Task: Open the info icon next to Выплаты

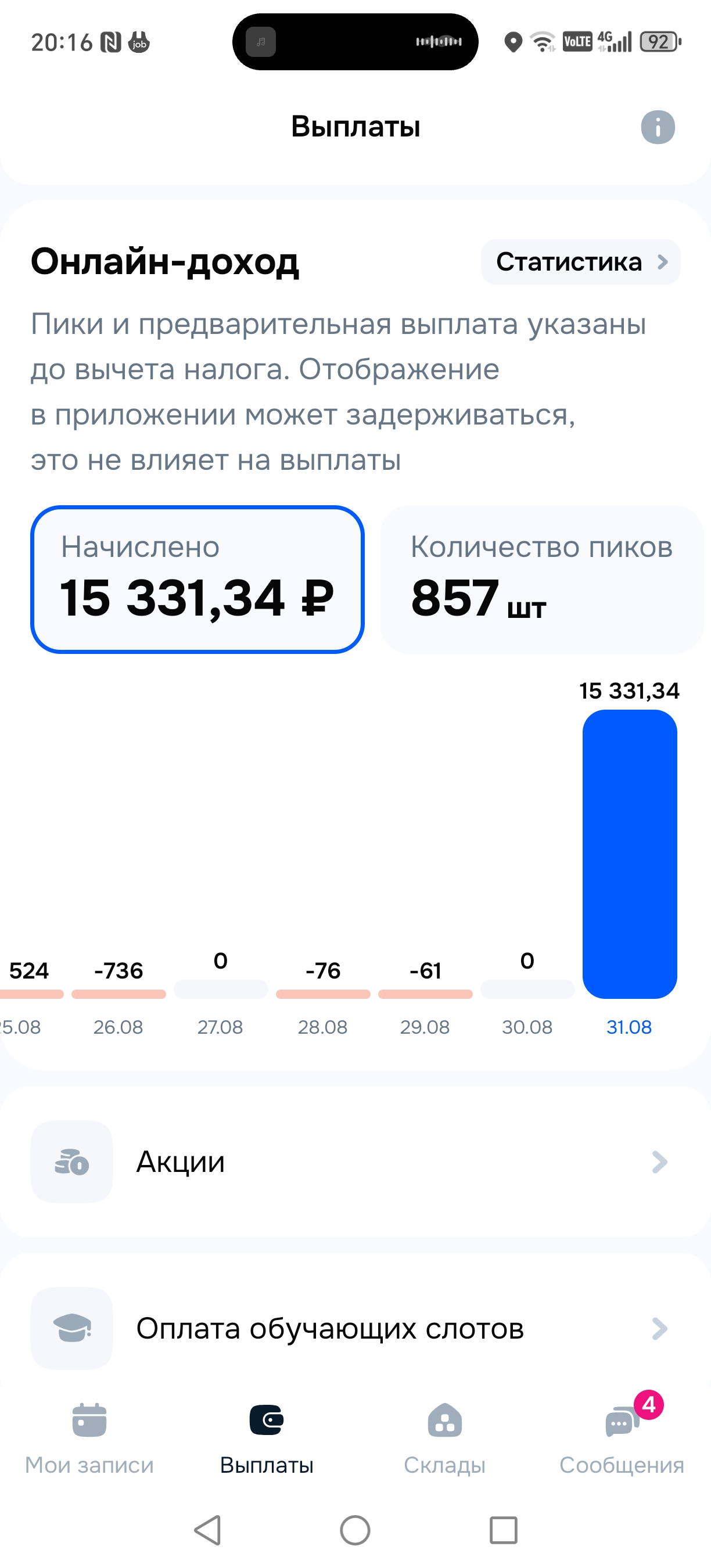Action: click(x=658, y=127)
